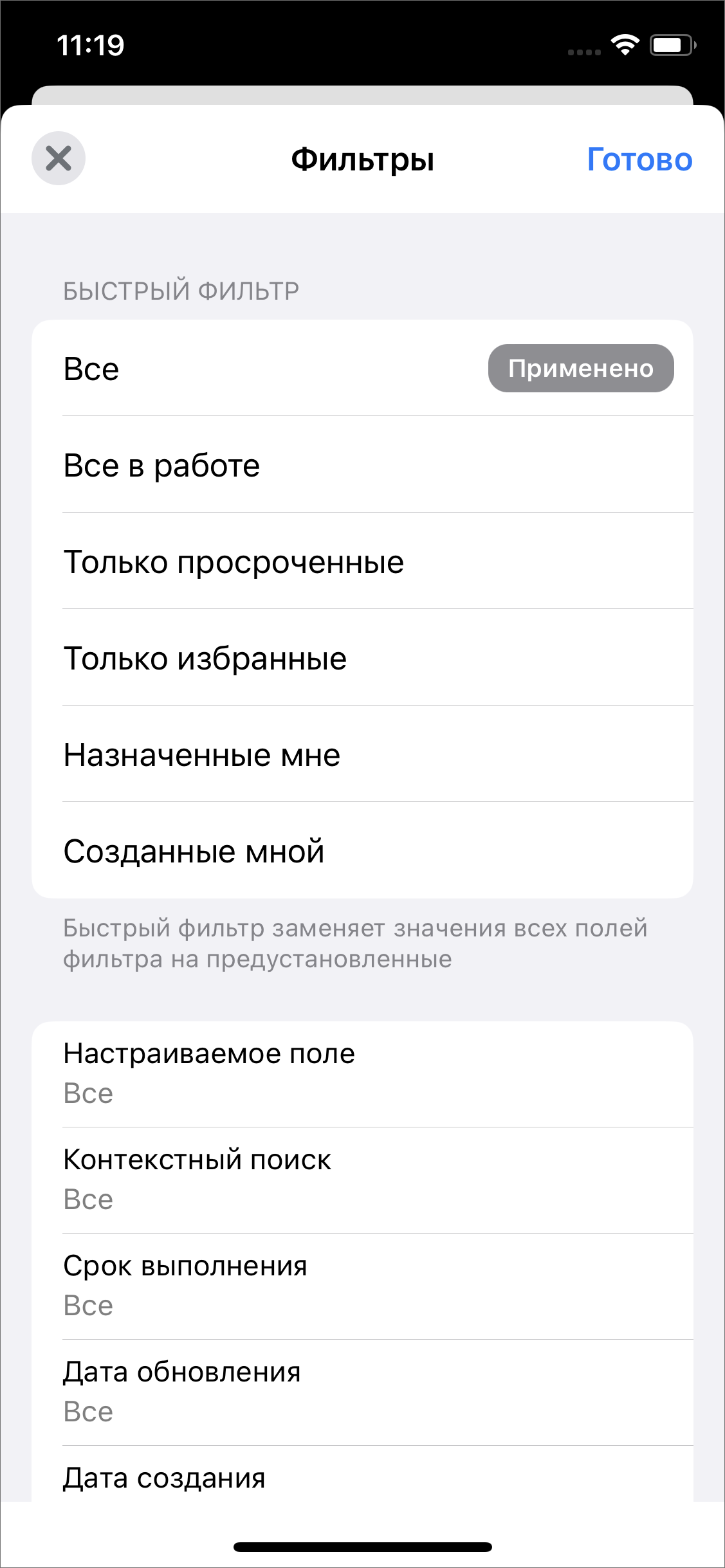Choose the Все в работе quick filter
This screenshot has height=1568, width=725.
tap(362, 465)
